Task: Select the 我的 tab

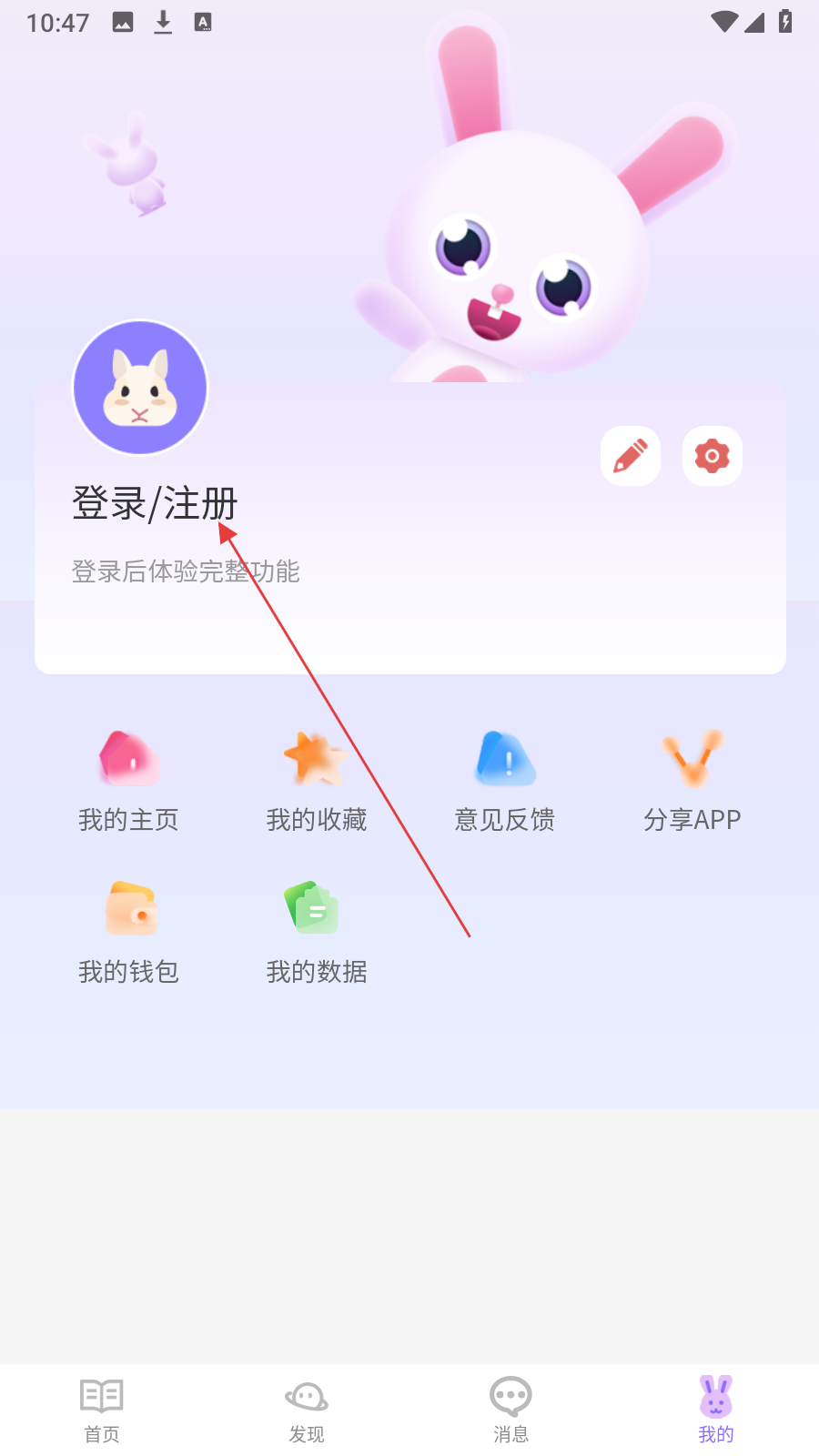Action: pos(716,1409)
